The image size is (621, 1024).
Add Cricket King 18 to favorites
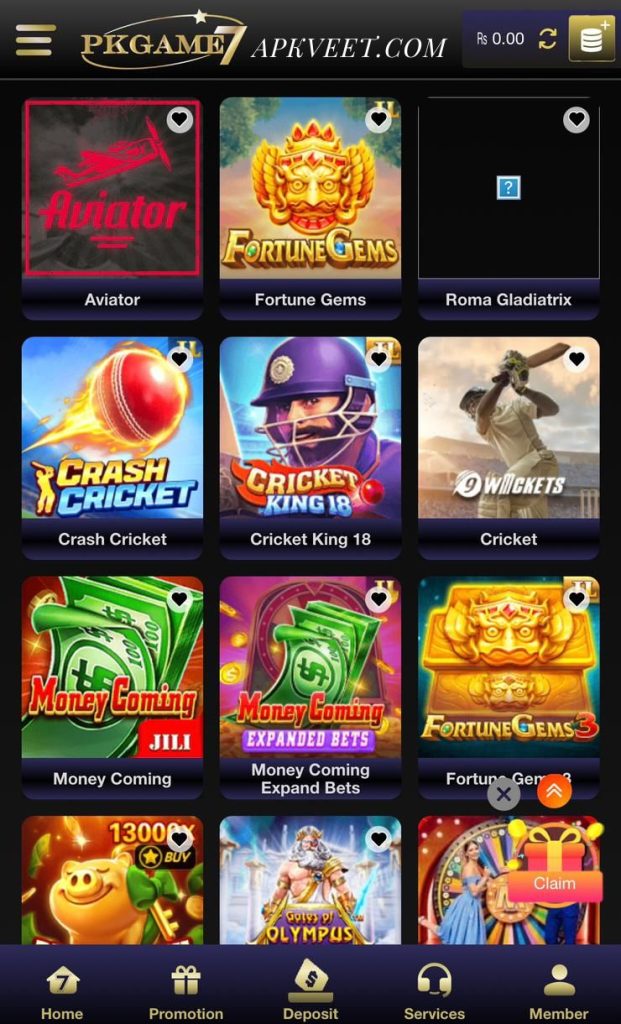(377, 359)
